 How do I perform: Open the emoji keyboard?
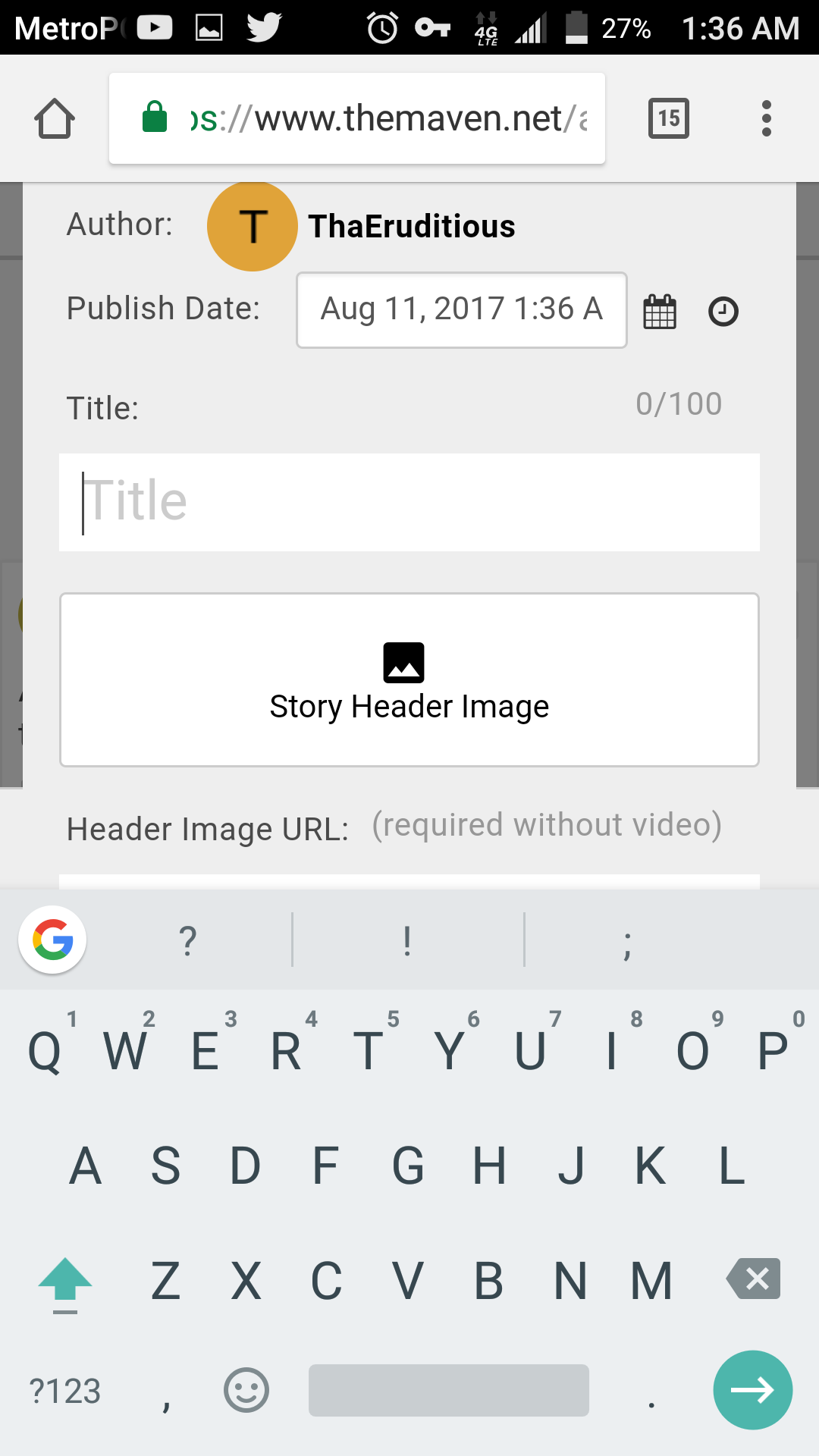point(246,1390)
